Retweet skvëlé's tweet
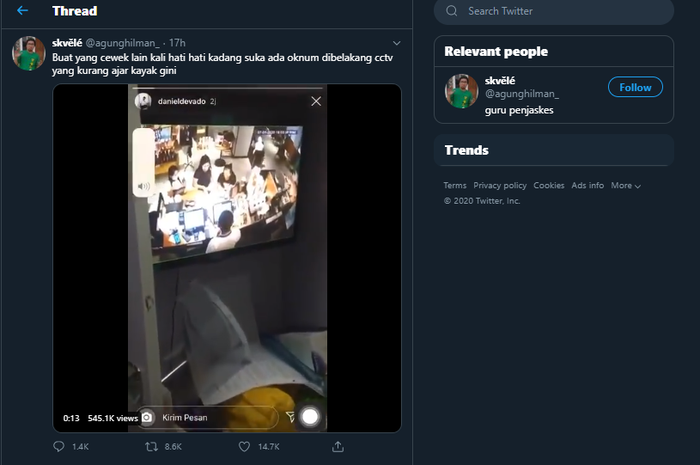700x465 pixels. point(152,446)
